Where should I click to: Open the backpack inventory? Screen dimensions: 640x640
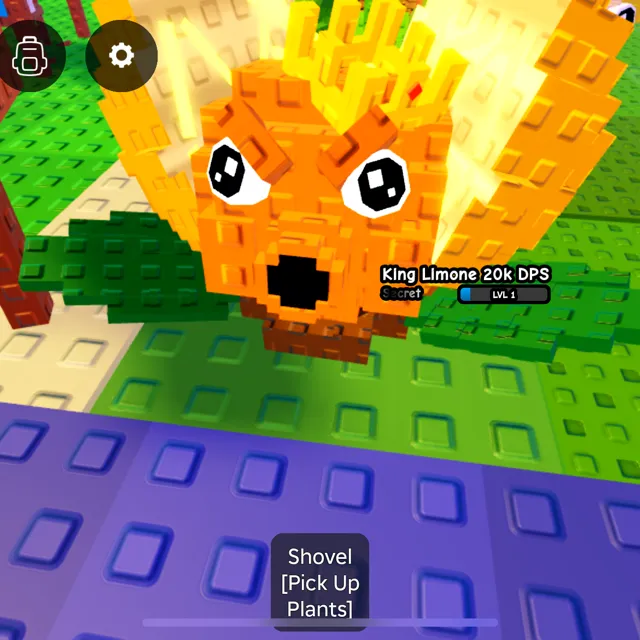(x=30, y=55)
